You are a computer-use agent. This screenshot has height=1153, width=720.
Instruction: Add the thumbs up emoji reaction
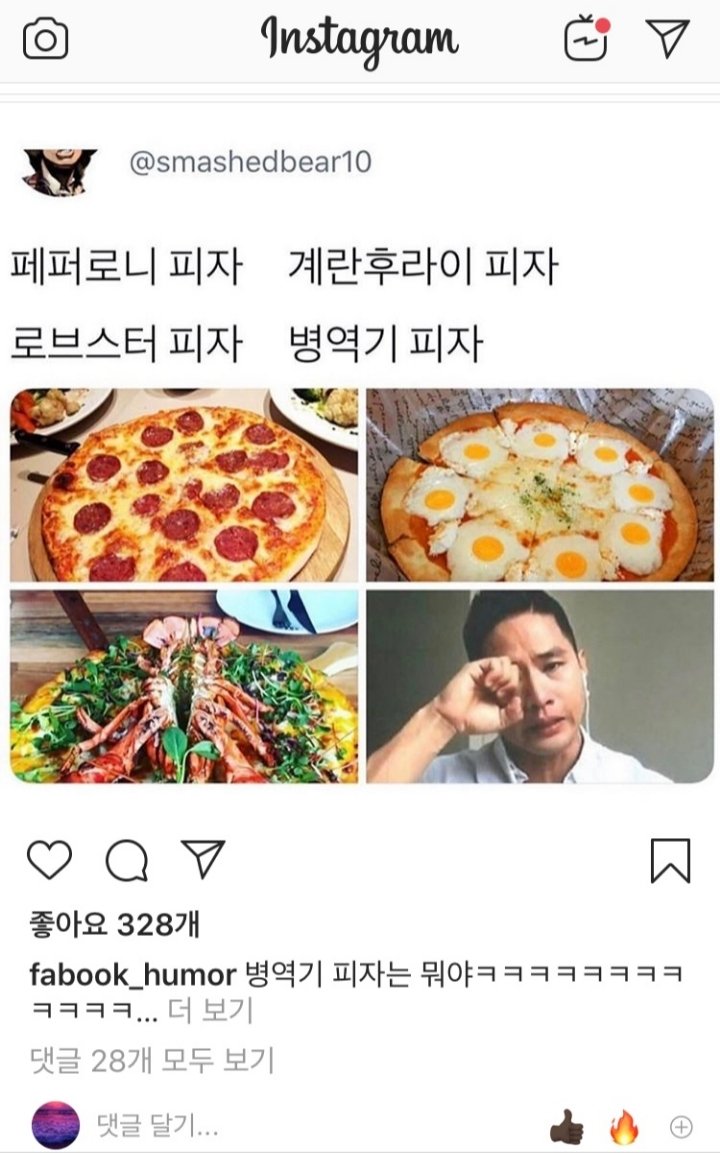(566, 1127)
